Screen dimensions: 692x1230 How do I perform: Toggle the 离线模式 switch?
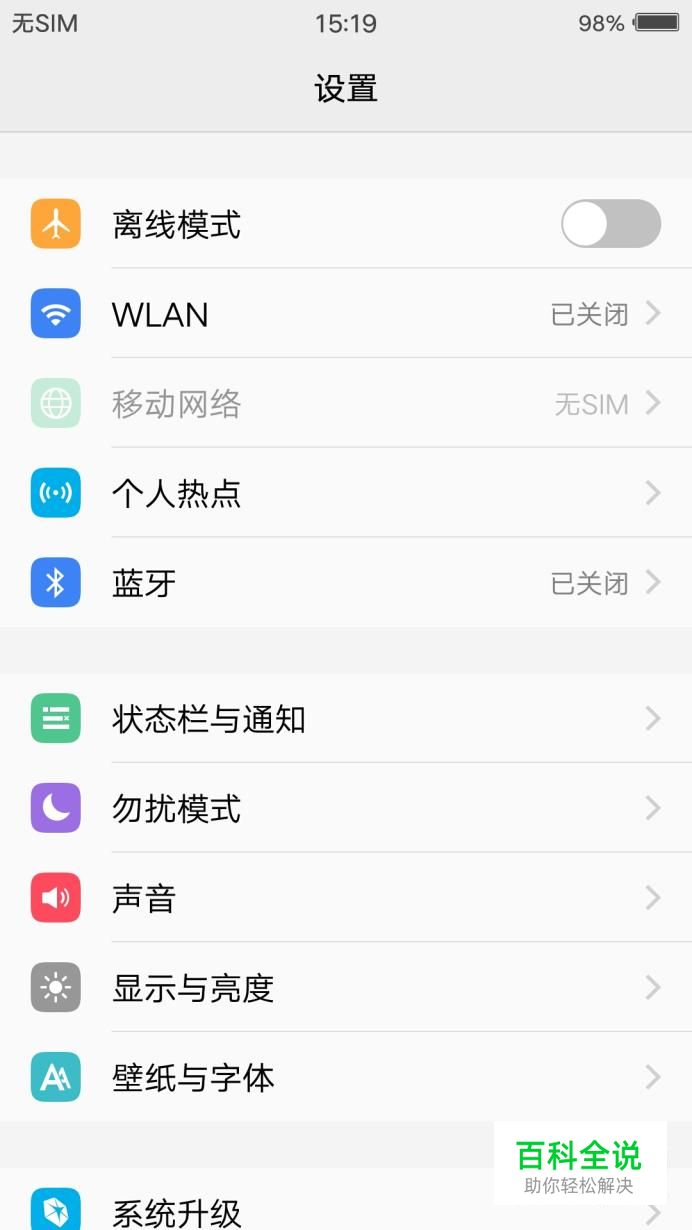point(610,224)
